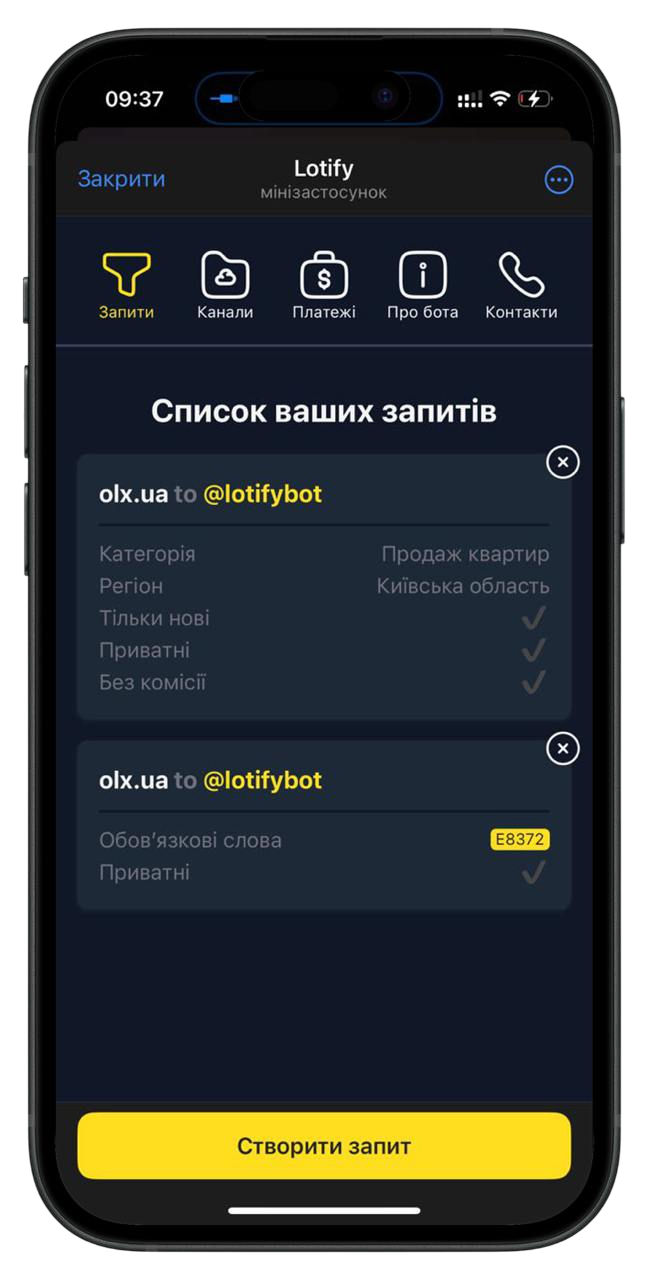The height and width of the screenshot is (1280, 649).
Task: Tap Закрити to close the mini app
Action: click(x=121, y=179)
